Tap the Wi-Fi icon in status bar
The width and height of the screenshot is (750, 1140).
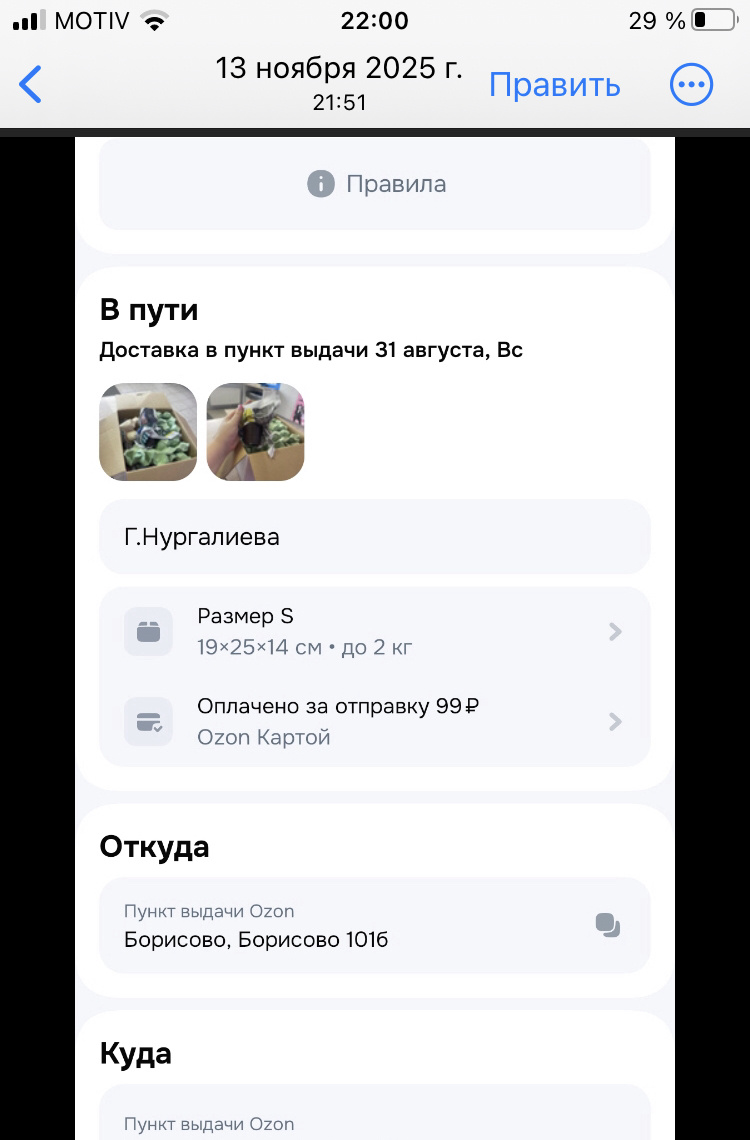click(152, 18)
